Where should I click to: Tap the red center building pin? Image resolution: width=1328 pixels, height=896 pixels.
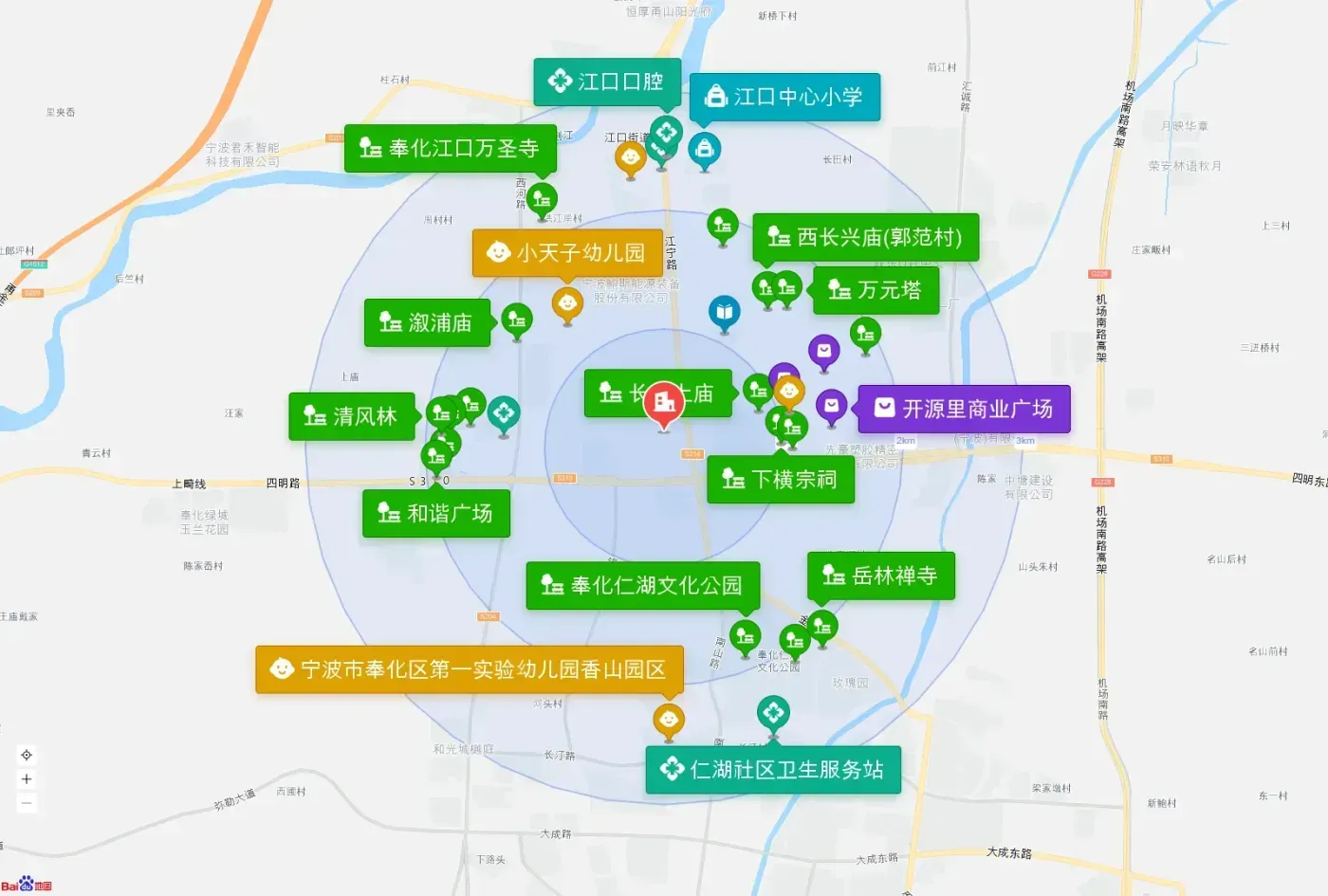coord(664,404)
